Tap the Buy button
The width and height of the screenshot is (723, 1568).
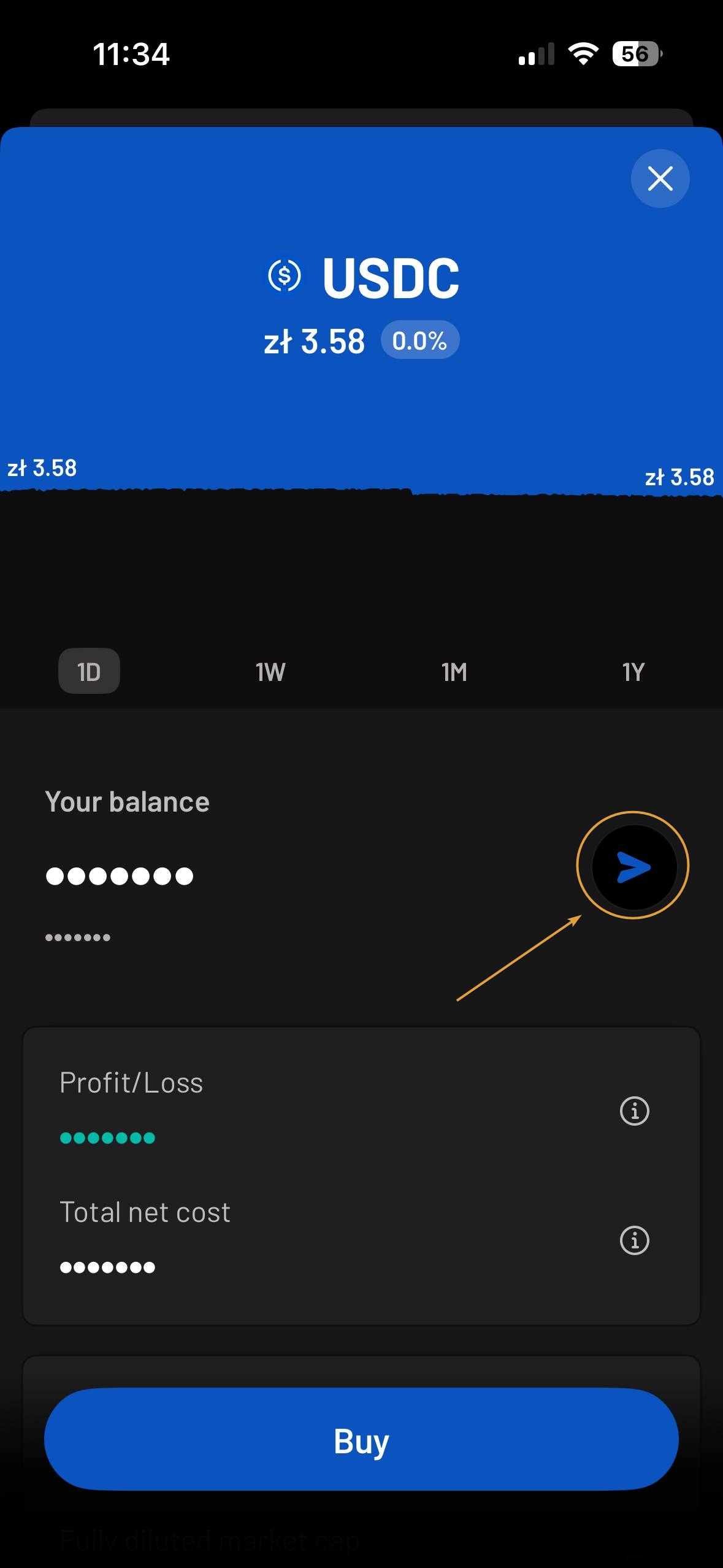coord(361,1440)
